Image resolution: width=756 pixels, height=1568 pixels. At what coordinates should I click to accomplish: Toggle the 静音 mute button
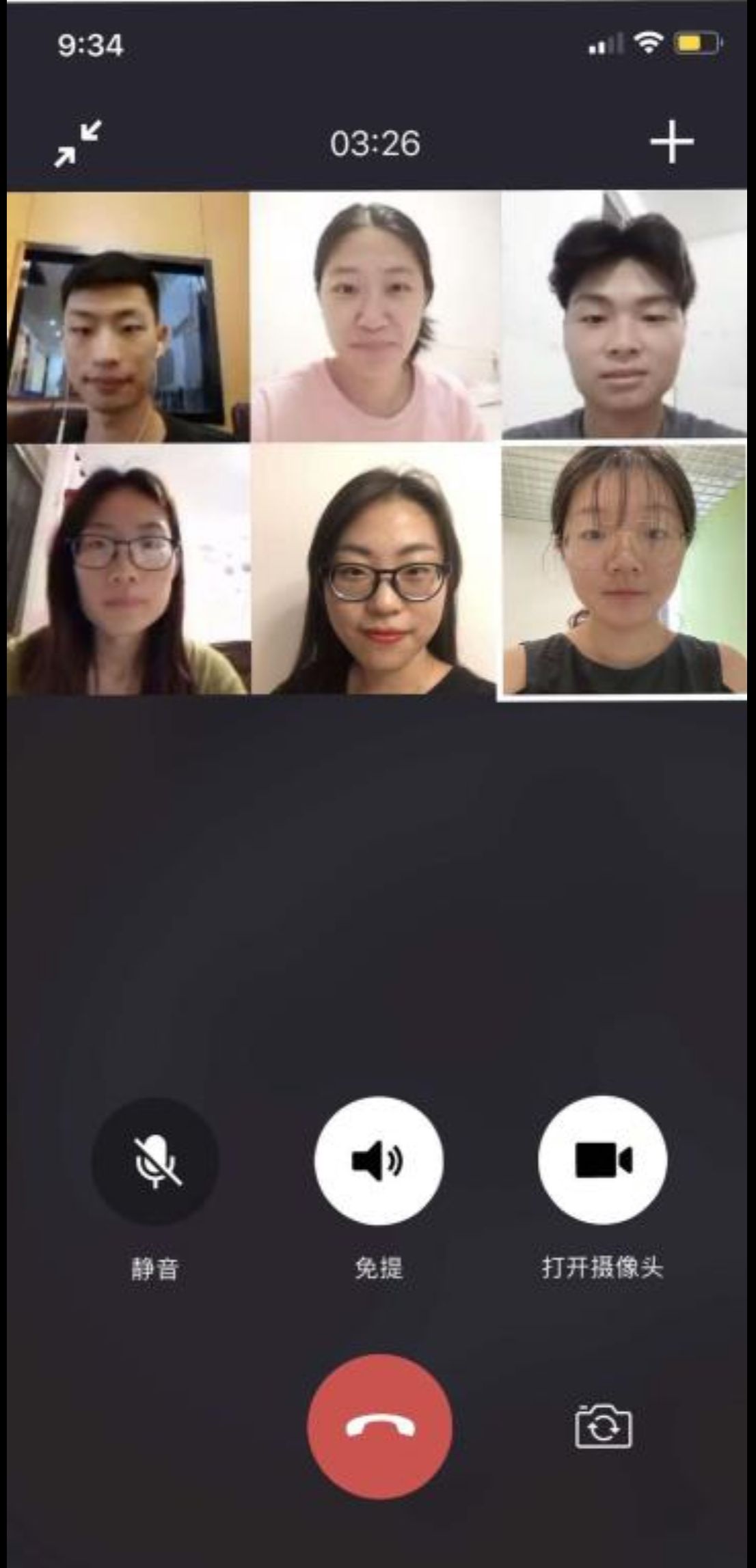pos(156,1161)
